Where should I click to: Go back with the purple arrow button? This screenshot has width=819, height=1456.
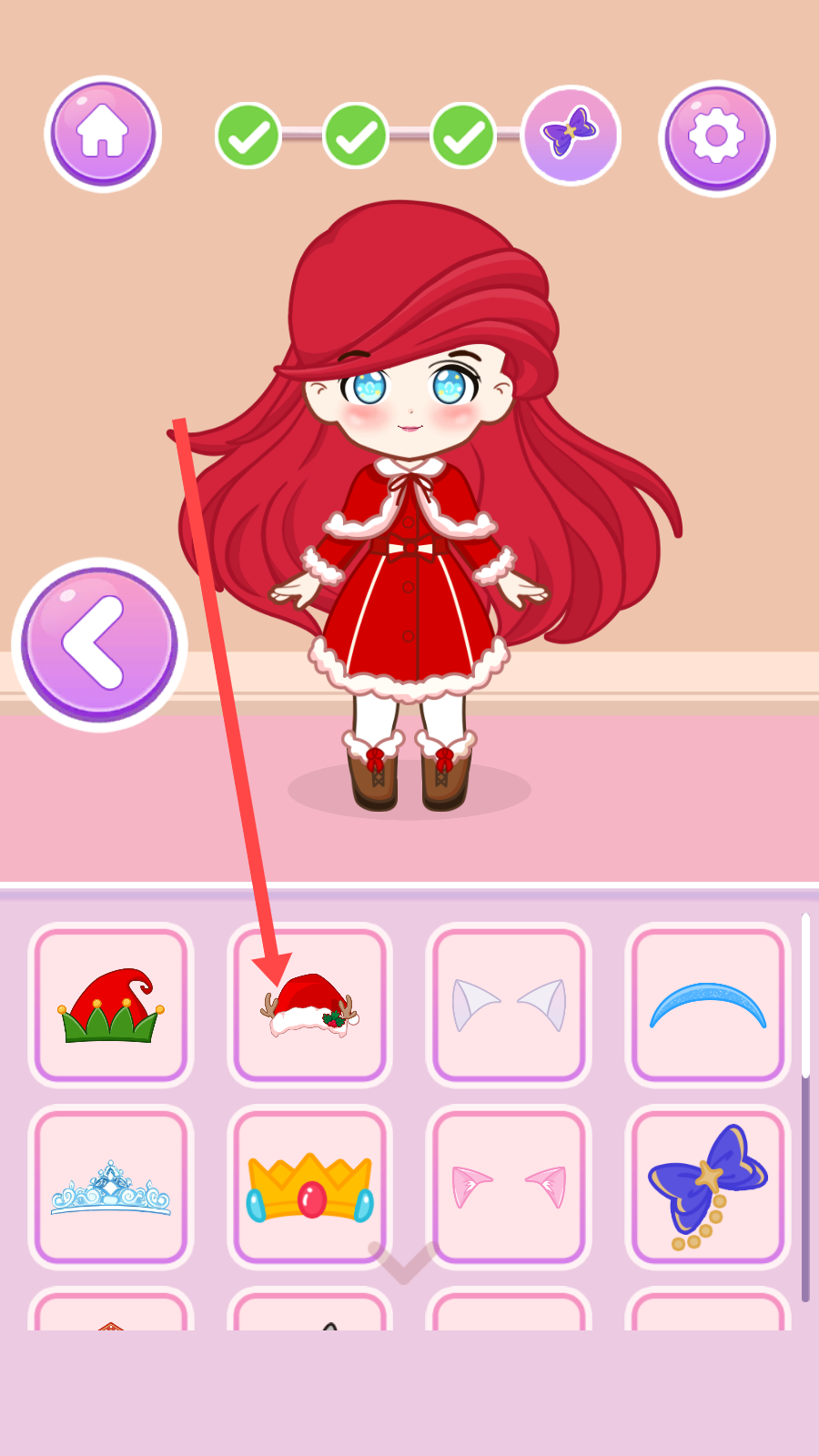99,644
